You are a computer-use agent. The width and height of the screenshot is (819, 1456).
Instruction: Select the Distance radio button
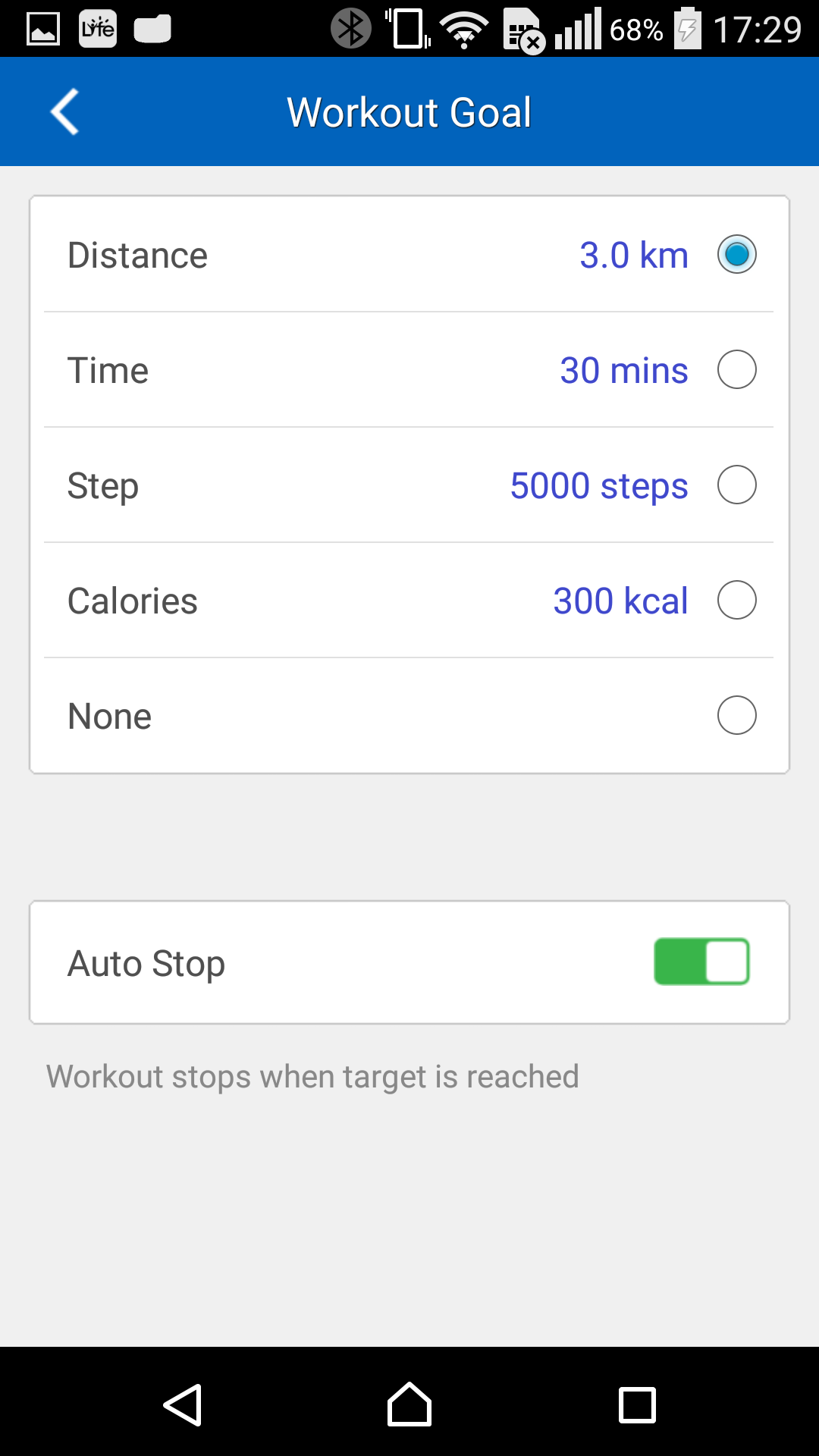pyautogui.click(x=736, y=254)
